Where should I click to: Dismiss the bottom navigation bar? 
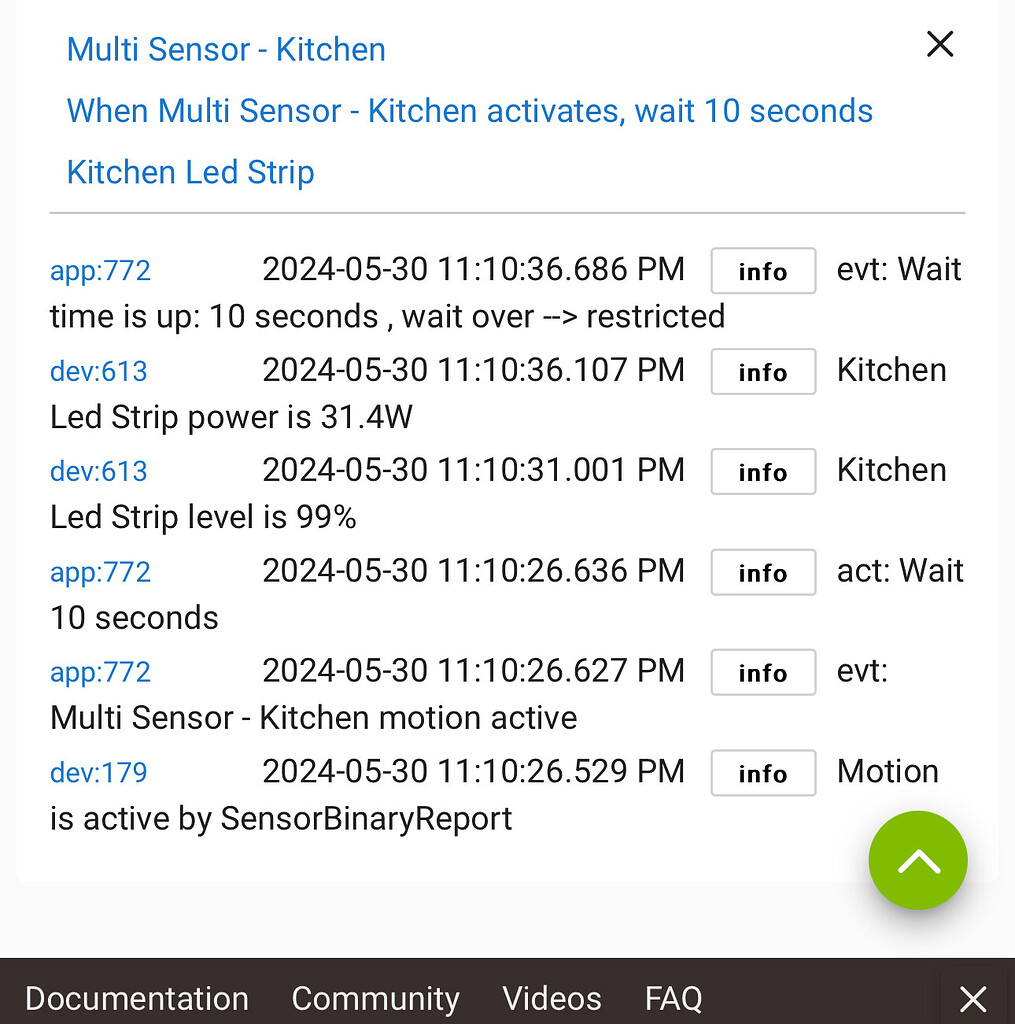coord(971,998)
